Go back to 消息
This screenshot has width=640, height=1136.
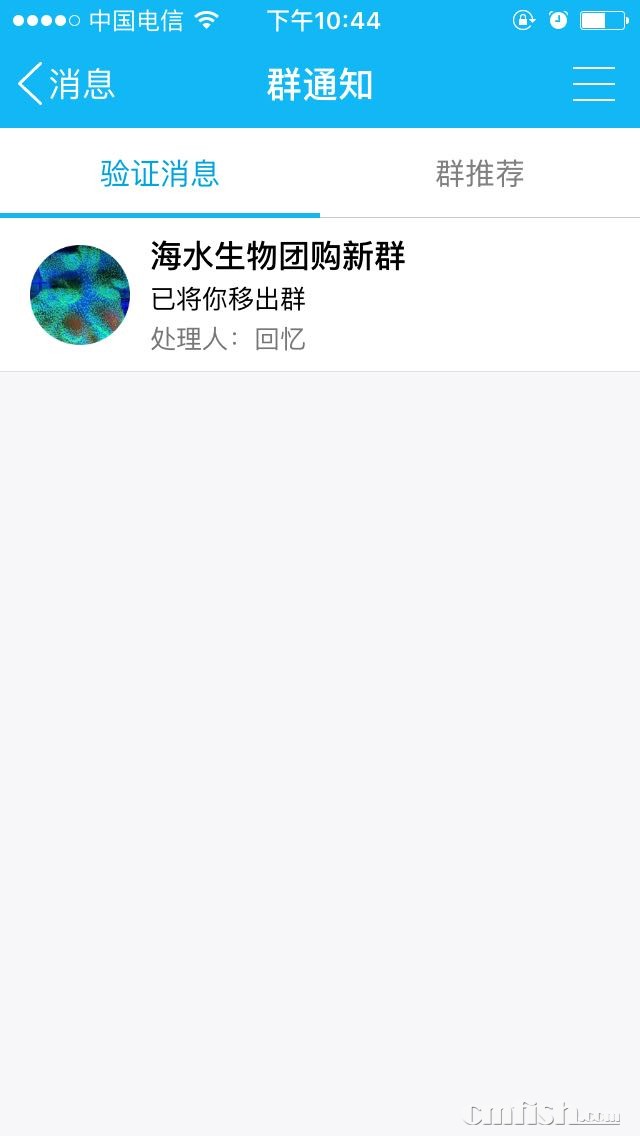(66, 84)
